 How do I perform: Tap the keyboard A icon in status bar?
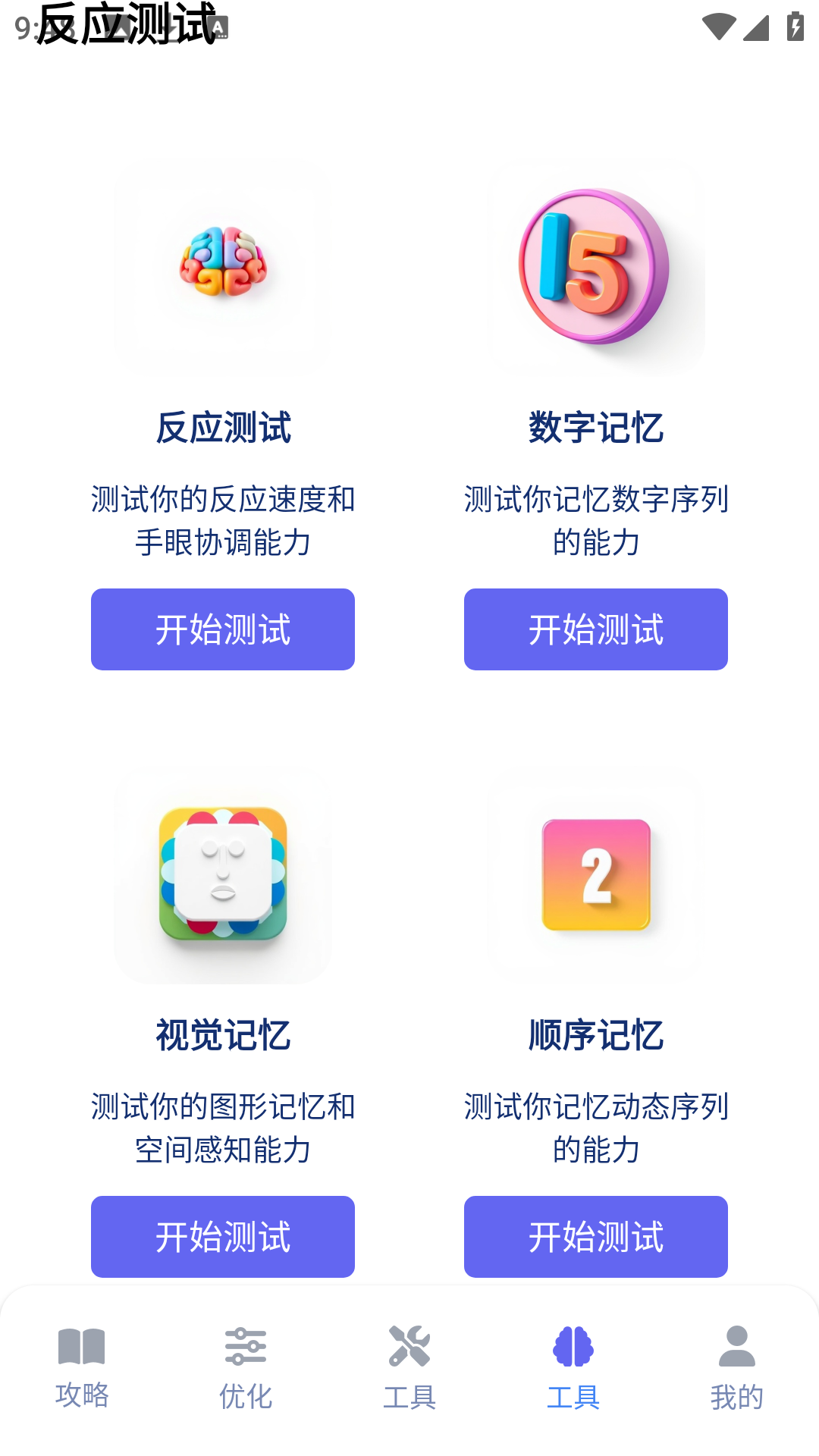pos(218,27)
